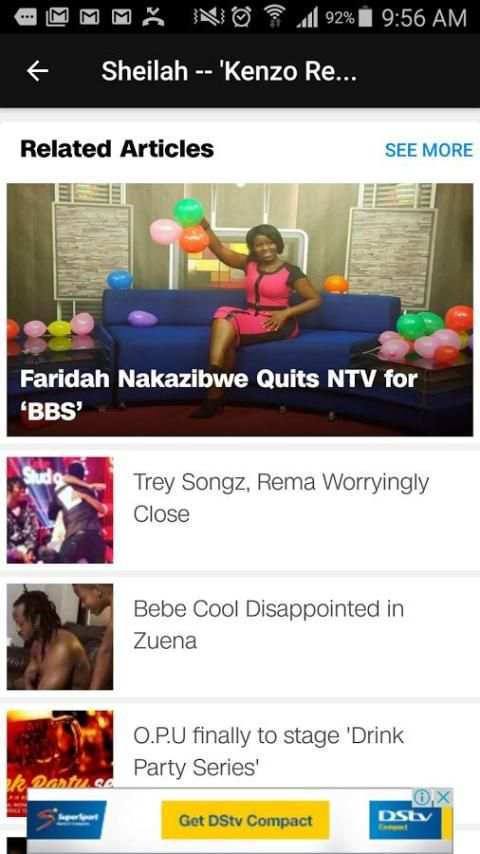480x854 pixels.
Task: Read Trey Songz, Rema Worryingly Close
Action: [x=240, y=510]
